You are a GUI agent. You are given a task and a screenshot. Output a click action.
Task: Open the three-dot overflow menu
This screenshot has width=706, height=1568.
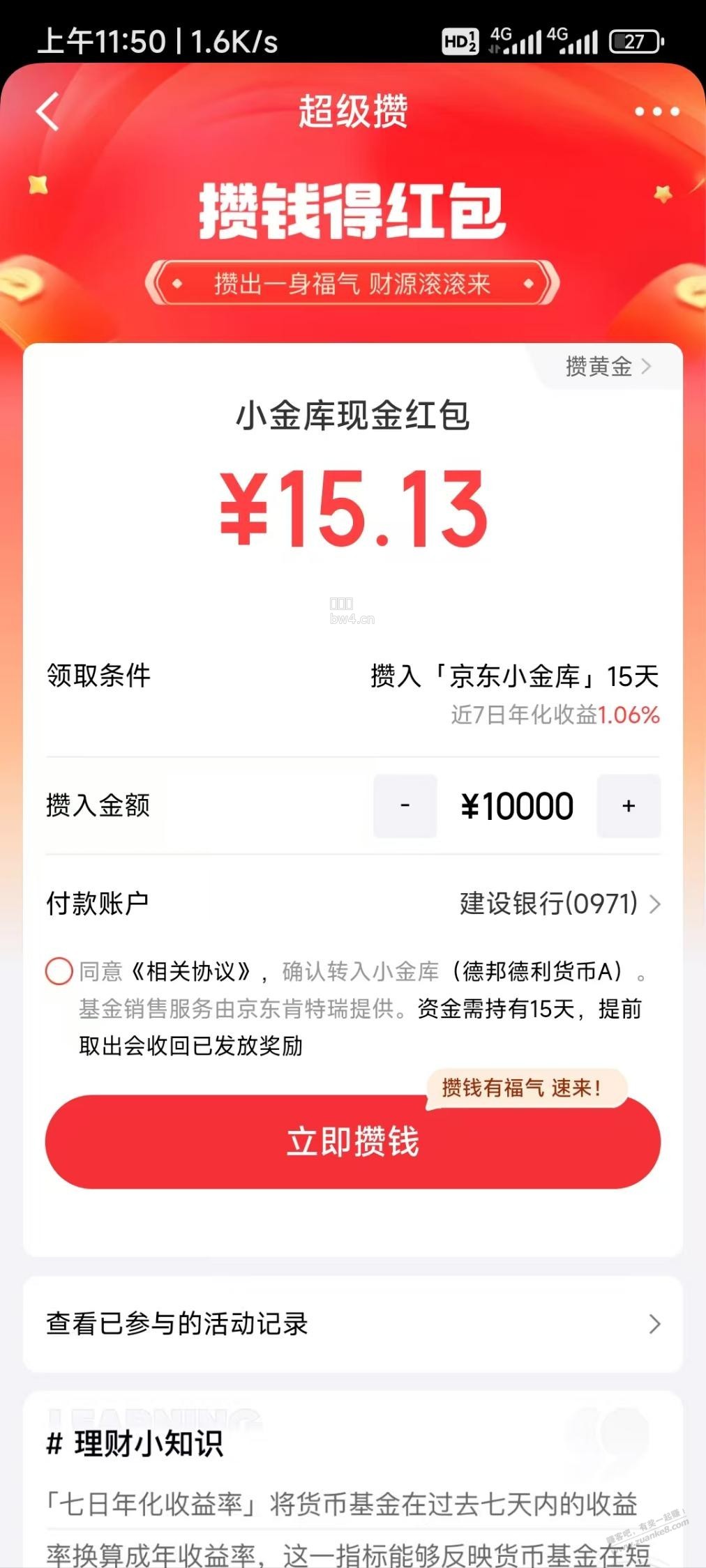656,112
